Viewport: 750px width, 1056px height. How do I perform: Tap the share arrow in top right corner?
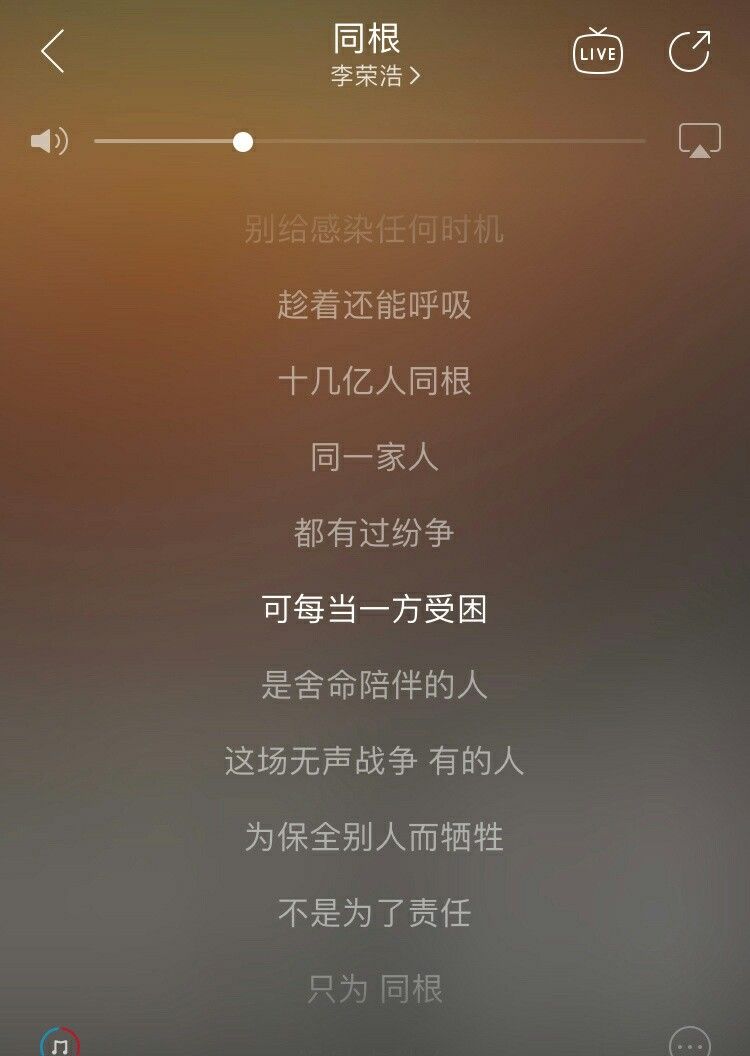[x=689, y=51]
